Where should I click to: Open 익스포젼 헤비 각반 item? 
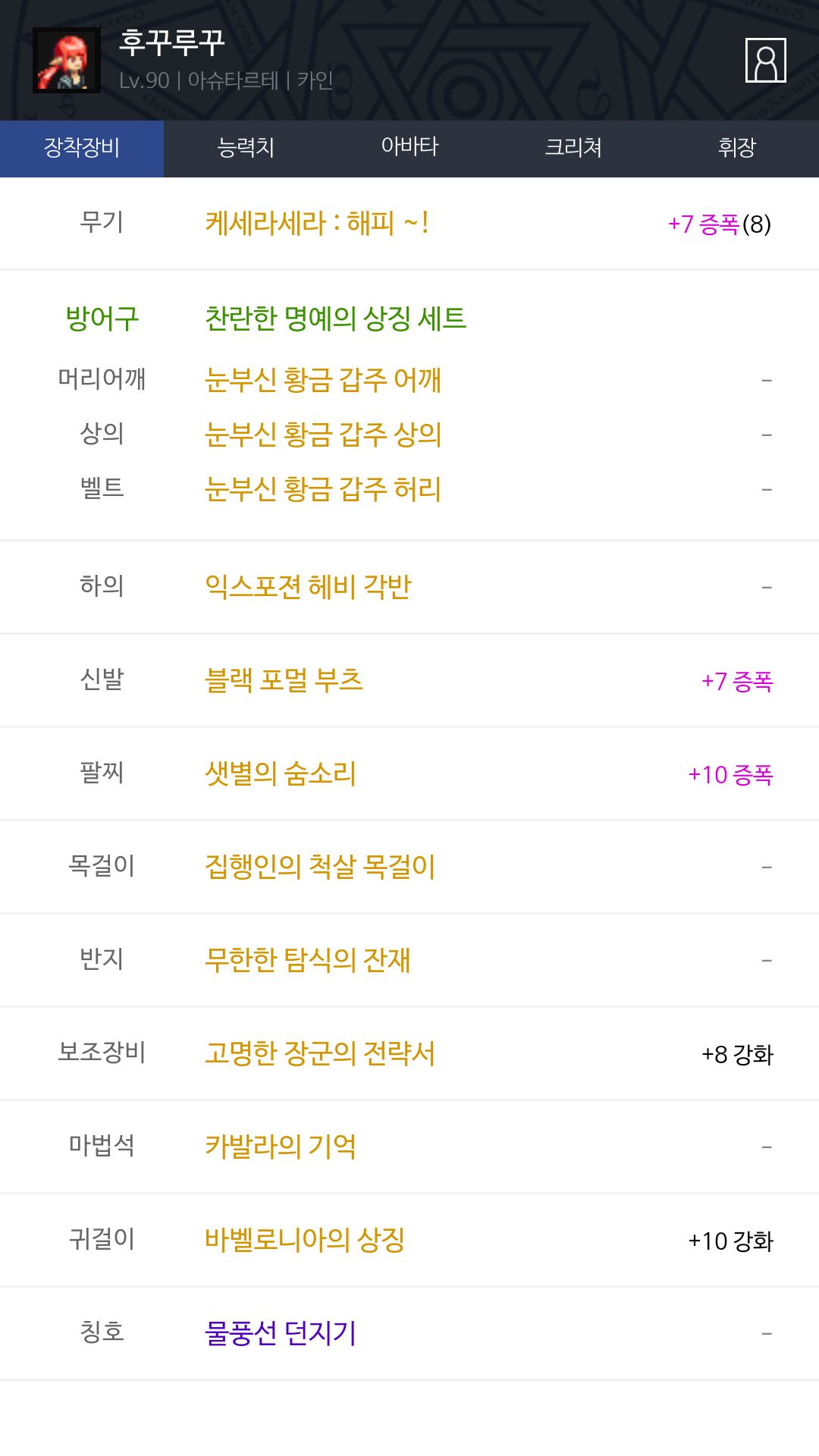(x=308, y=586)
